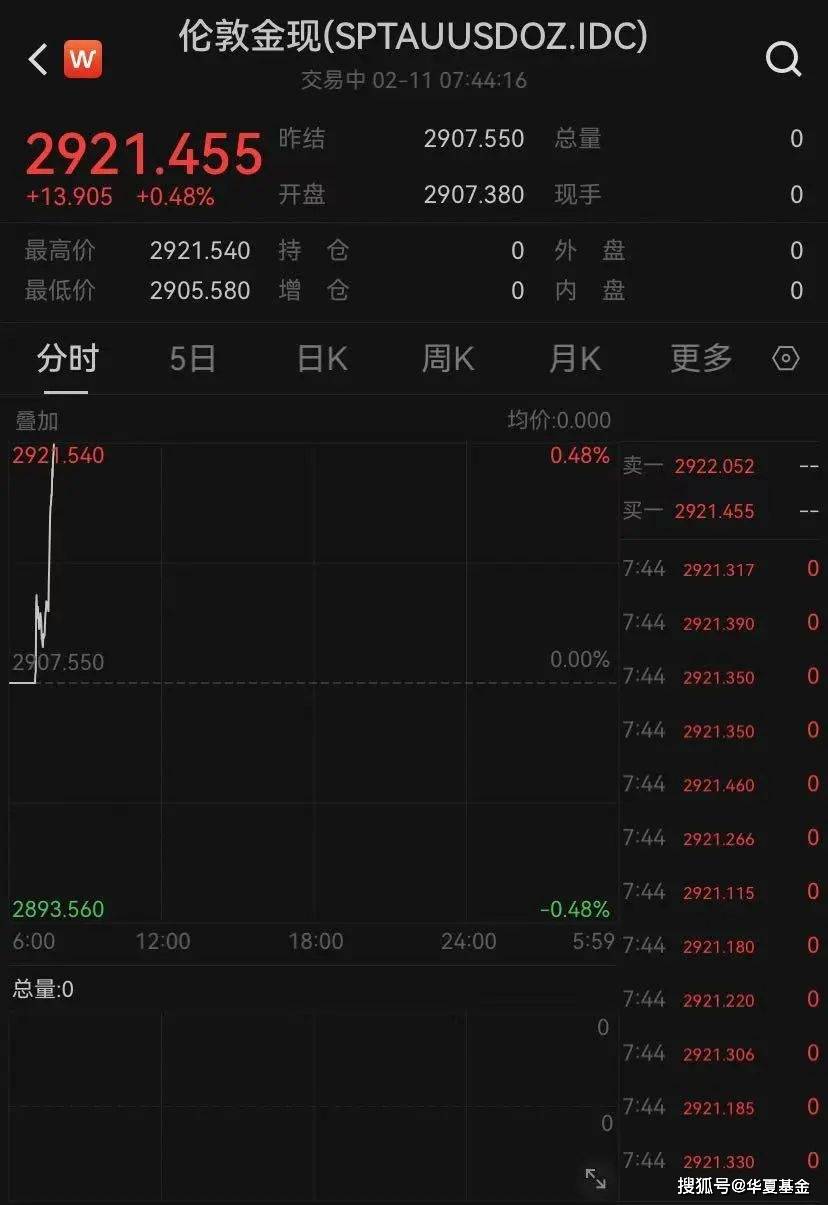Open search with the magnifier icon

[783, 58]
